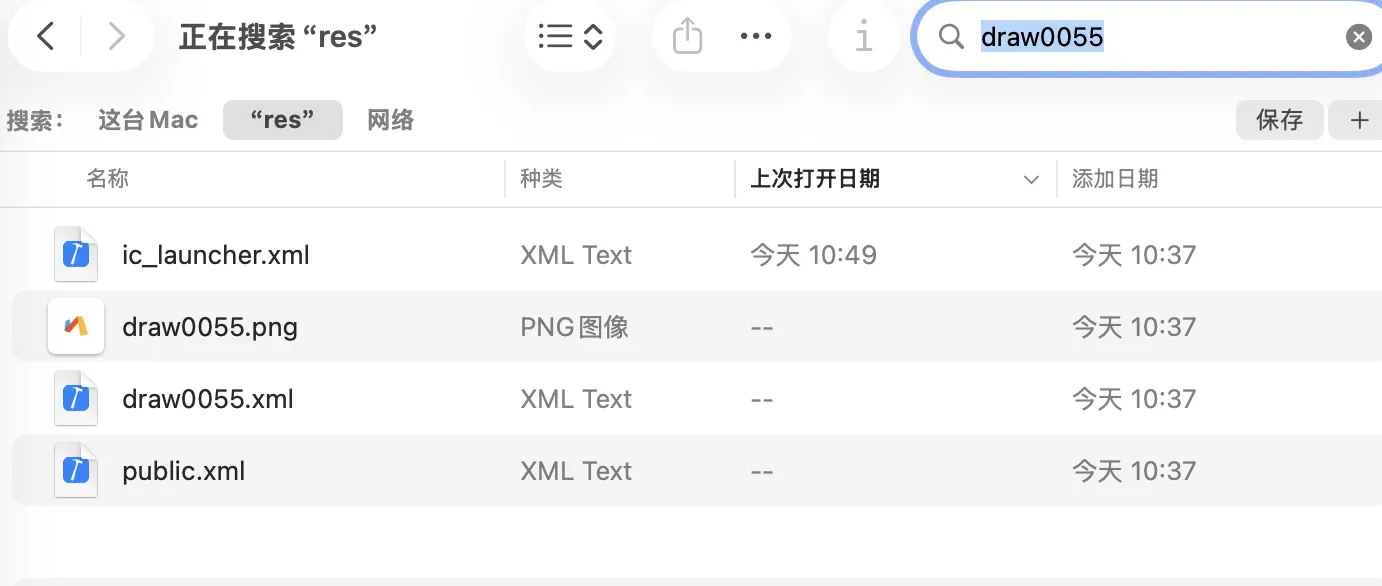Select the "res" search scope
The height and width of the screenshot is (586, 1382).
pyautogui.click(x=282, y=120)
